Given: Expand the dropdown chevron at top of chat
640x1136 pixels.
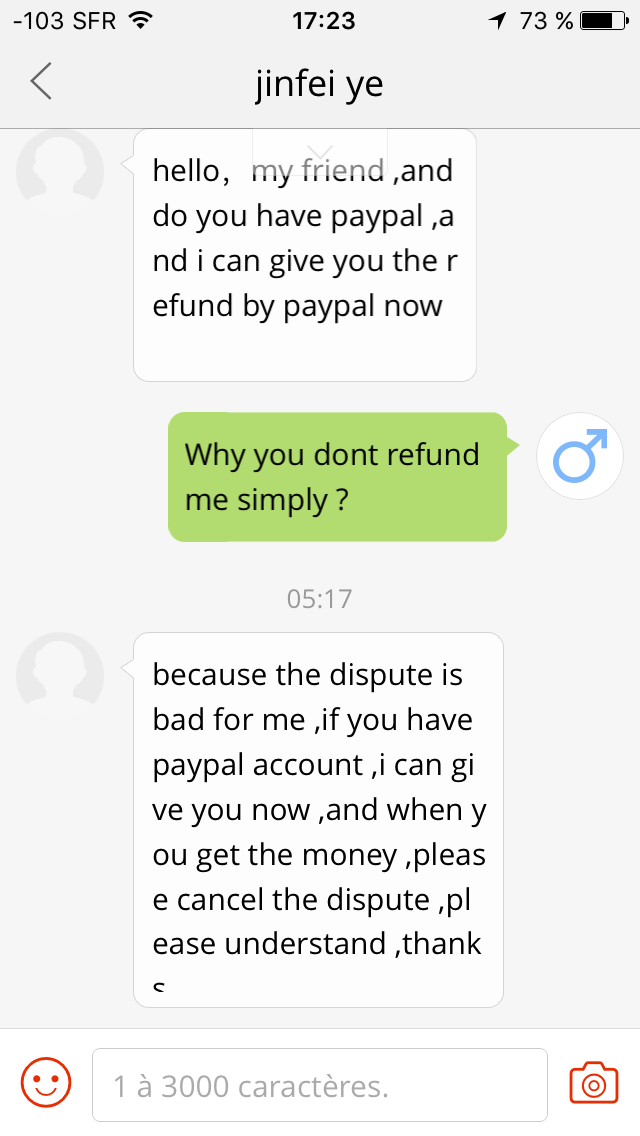Looking at the screenshot, I should pyautogui.click(x=320, y=154).
